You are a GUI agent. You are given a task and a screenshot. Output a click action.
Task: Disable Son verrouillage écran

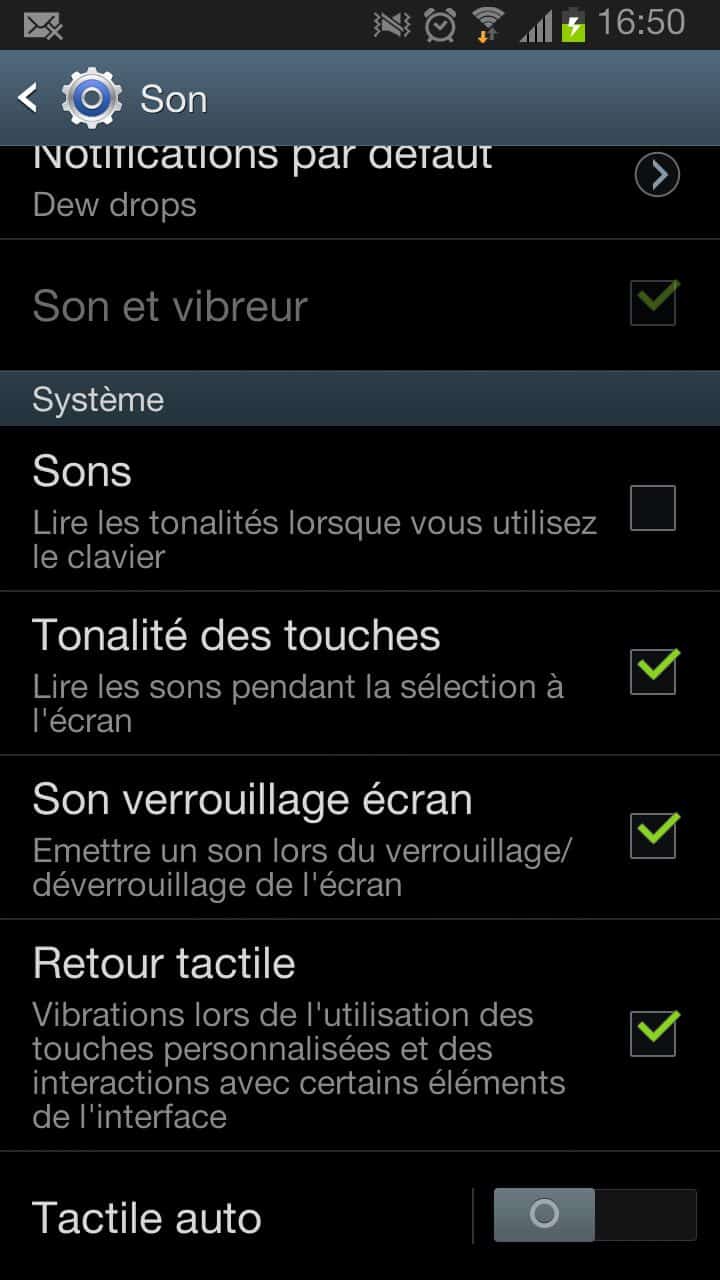pyautogui.click(x=653, y=835)
